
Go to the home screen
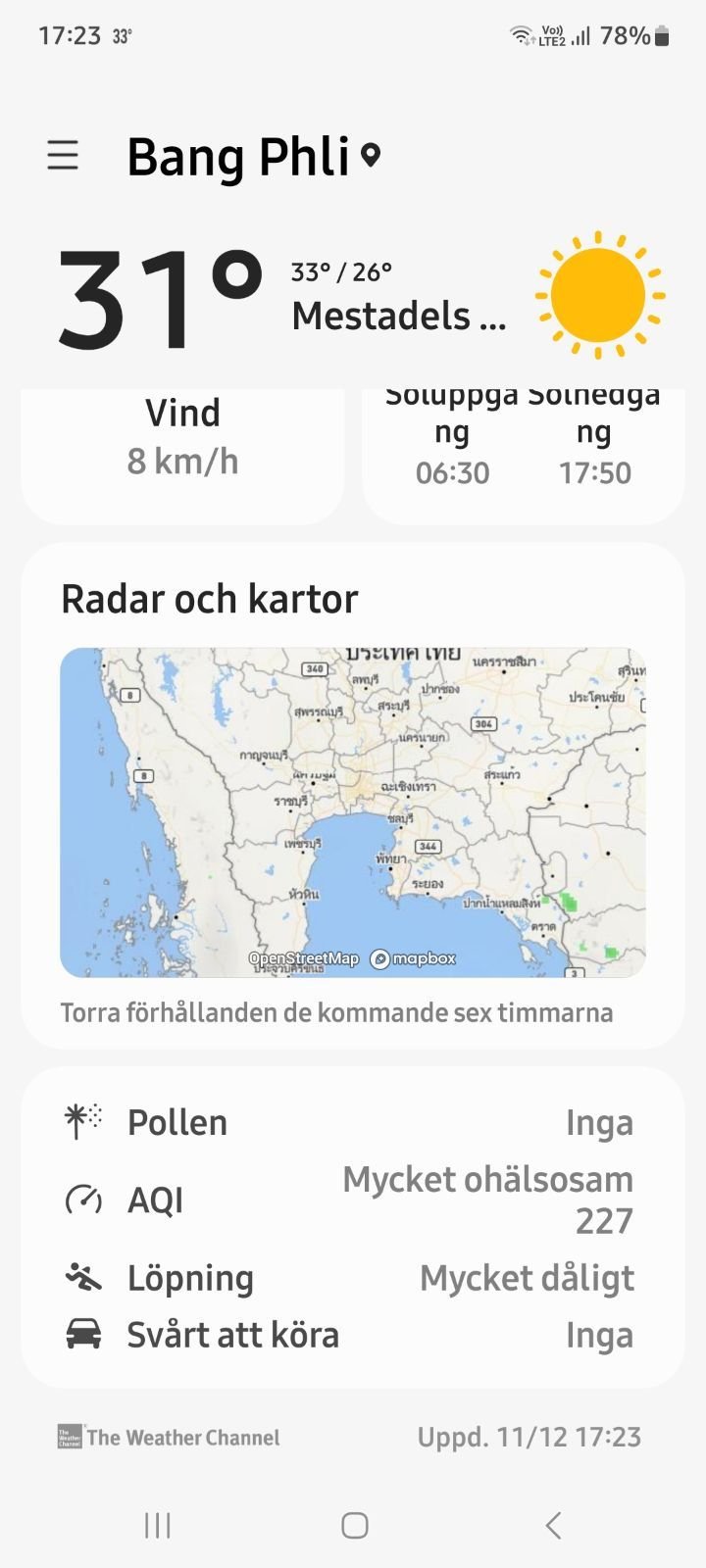pos(354,1525)
